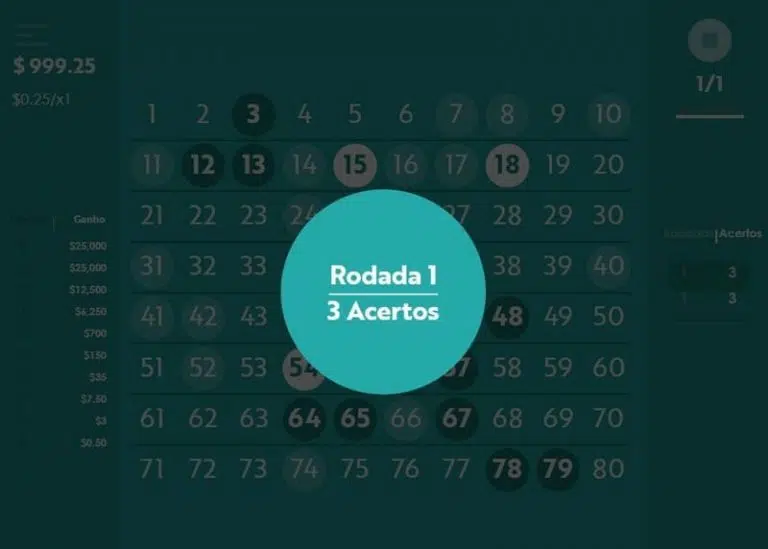Pick number 12 on the board
The height and width of the screenshot is (549, 768).
click(x=203, y=165)
